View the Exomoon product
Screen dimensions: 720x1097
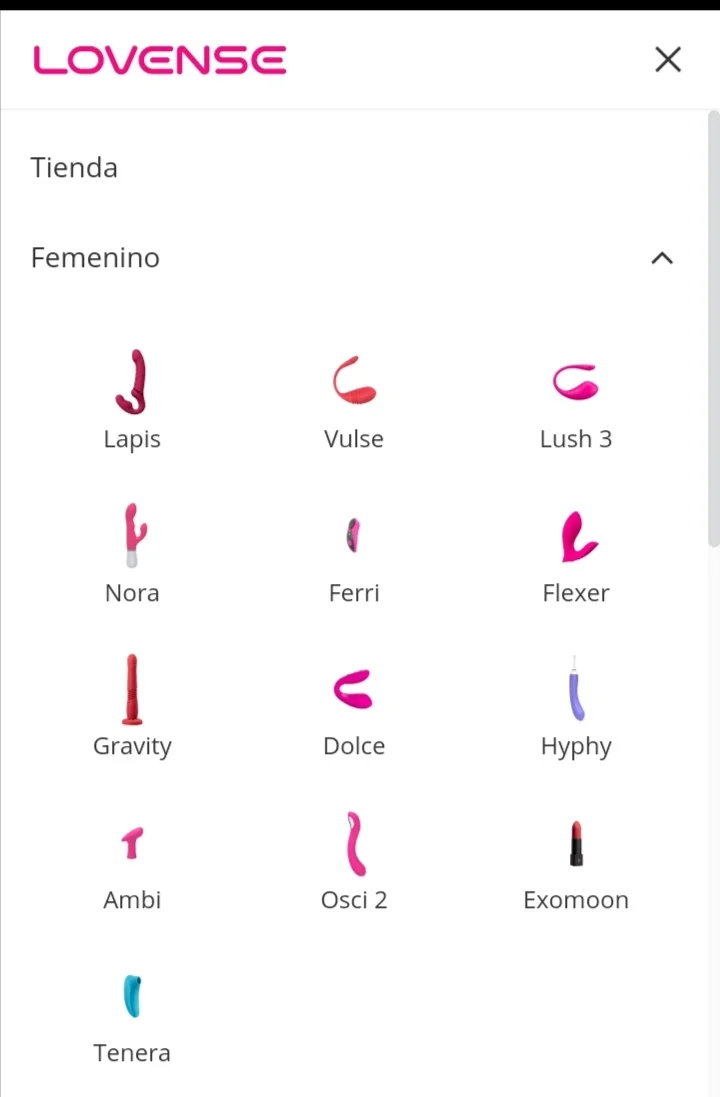click(x=576, y=860)
